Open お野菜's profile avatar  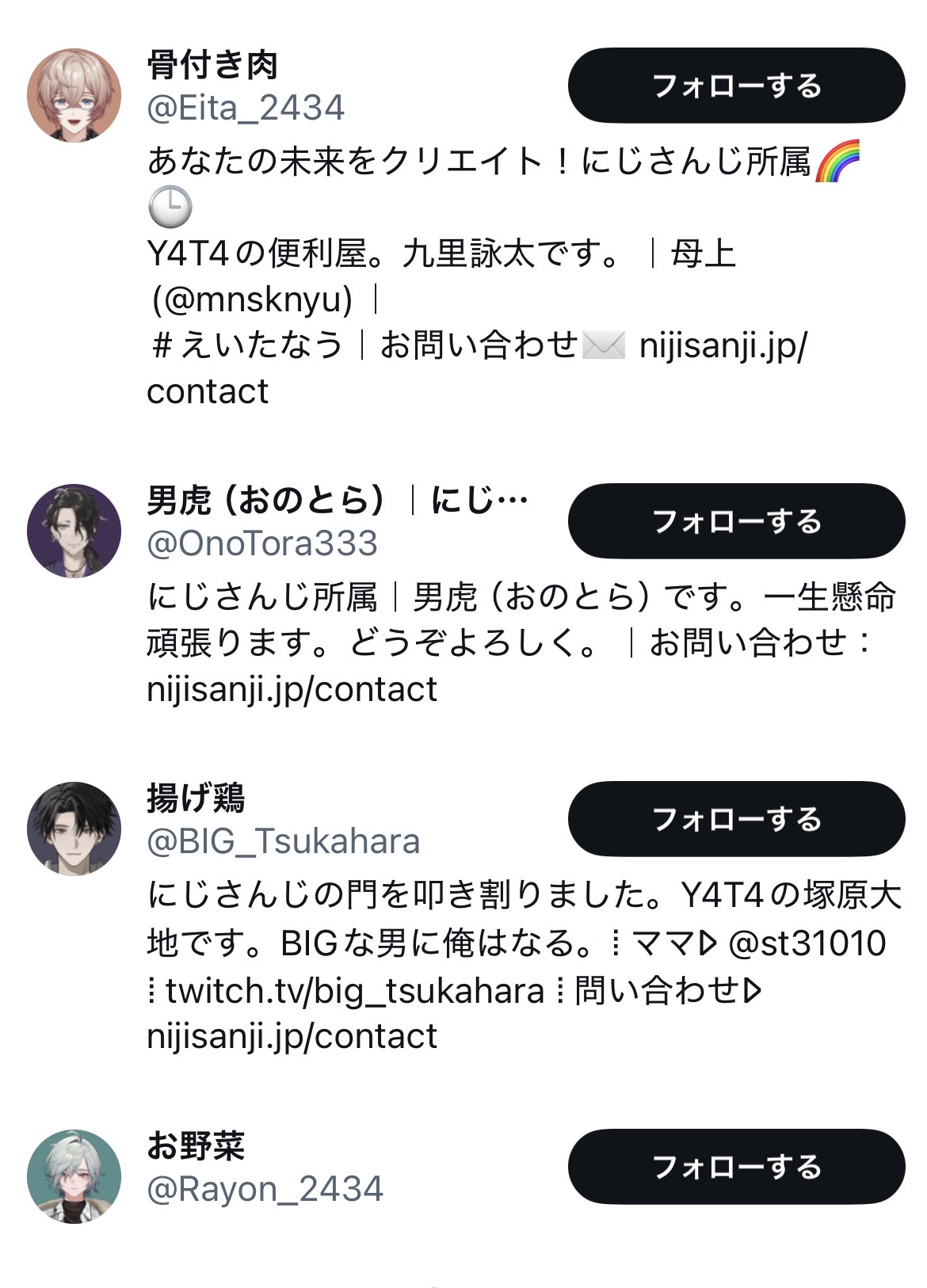(74, 1176)
